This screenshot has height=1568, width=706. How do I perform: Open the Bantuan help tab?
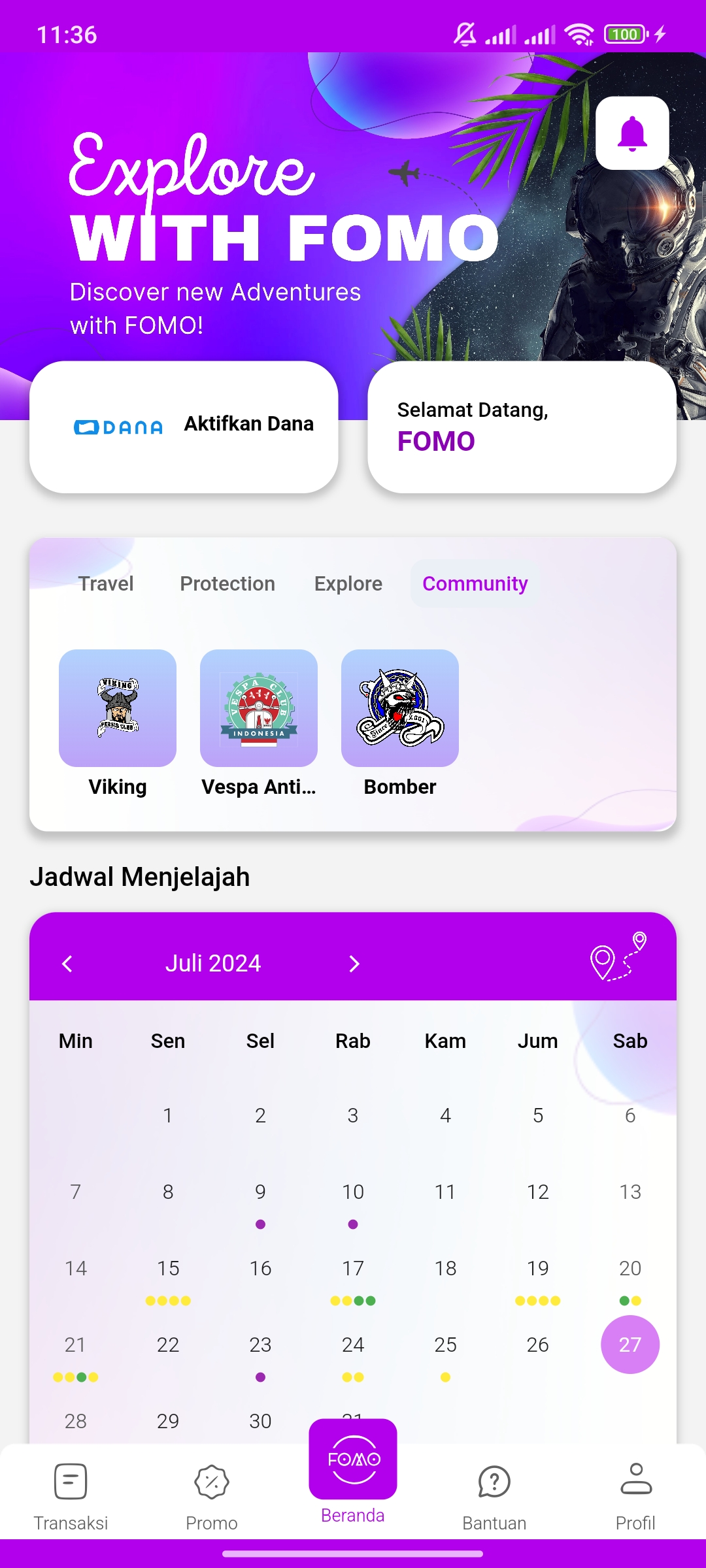pos(494,1494)
